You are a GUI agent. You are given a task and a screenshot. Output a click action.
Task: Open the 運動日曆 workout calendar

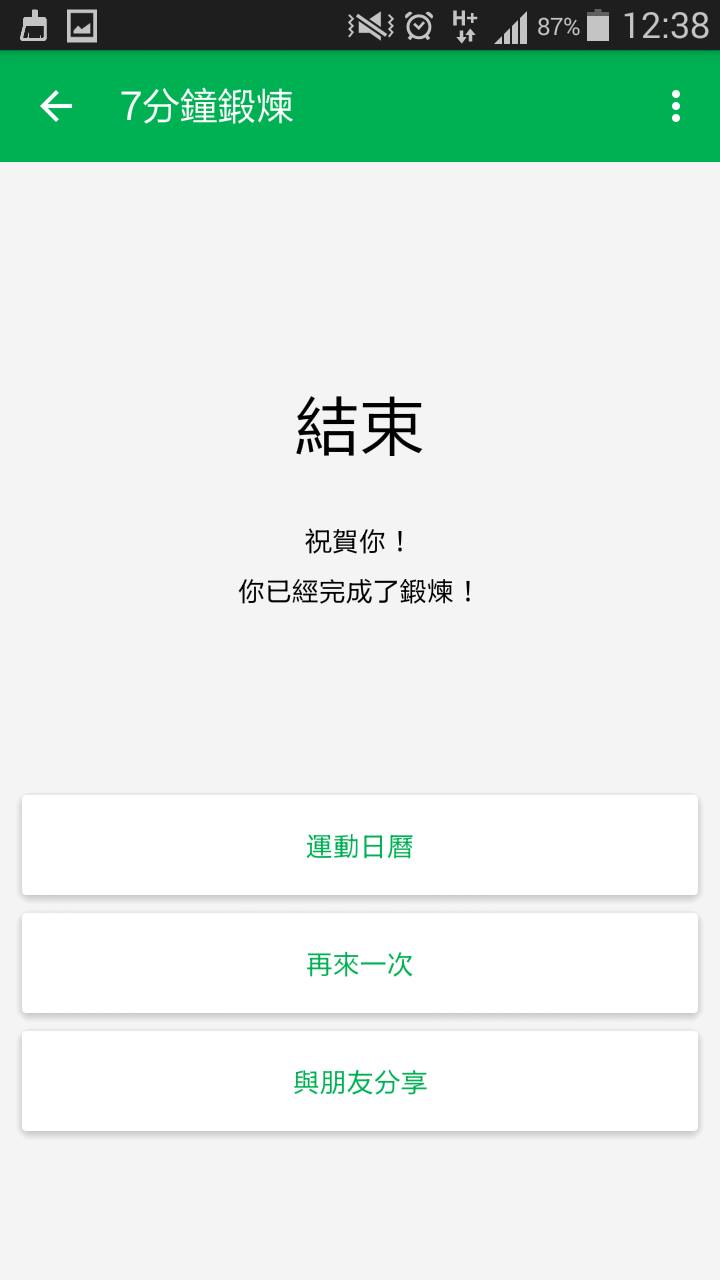(360, 846)
